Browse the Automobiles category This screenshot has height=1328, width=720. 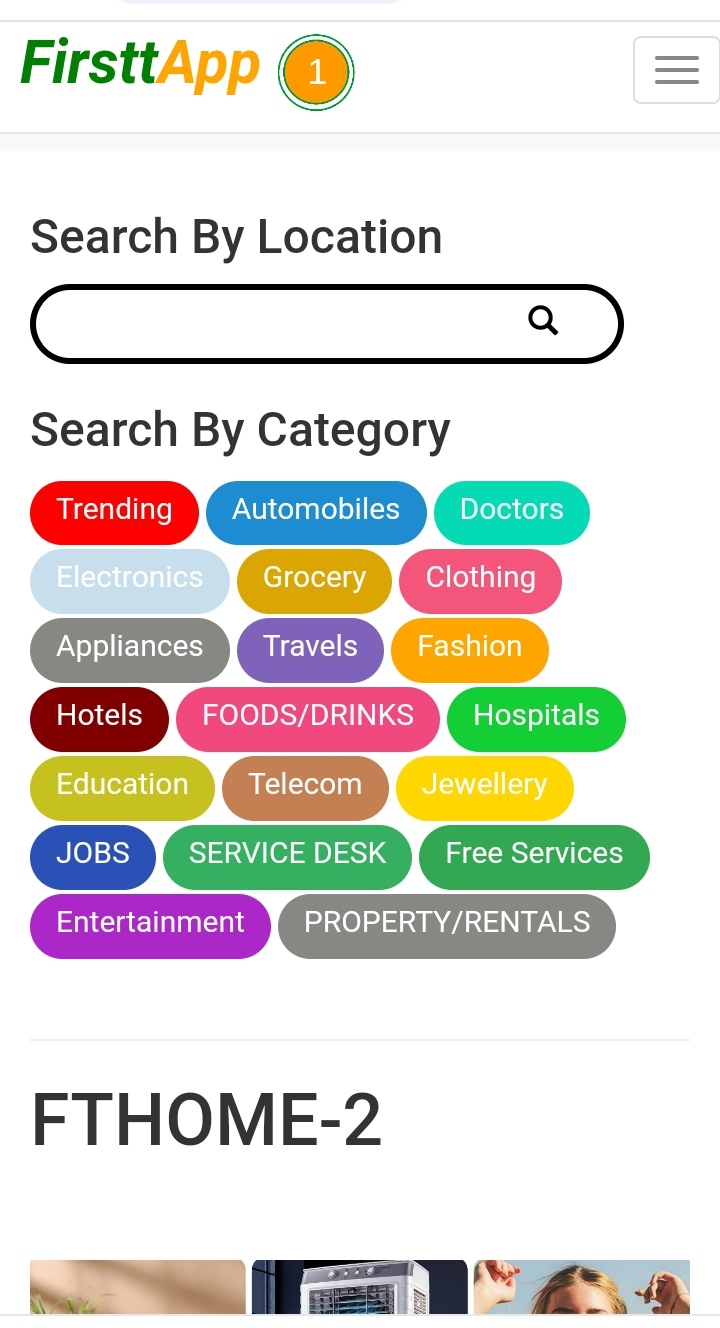[316, 512]
